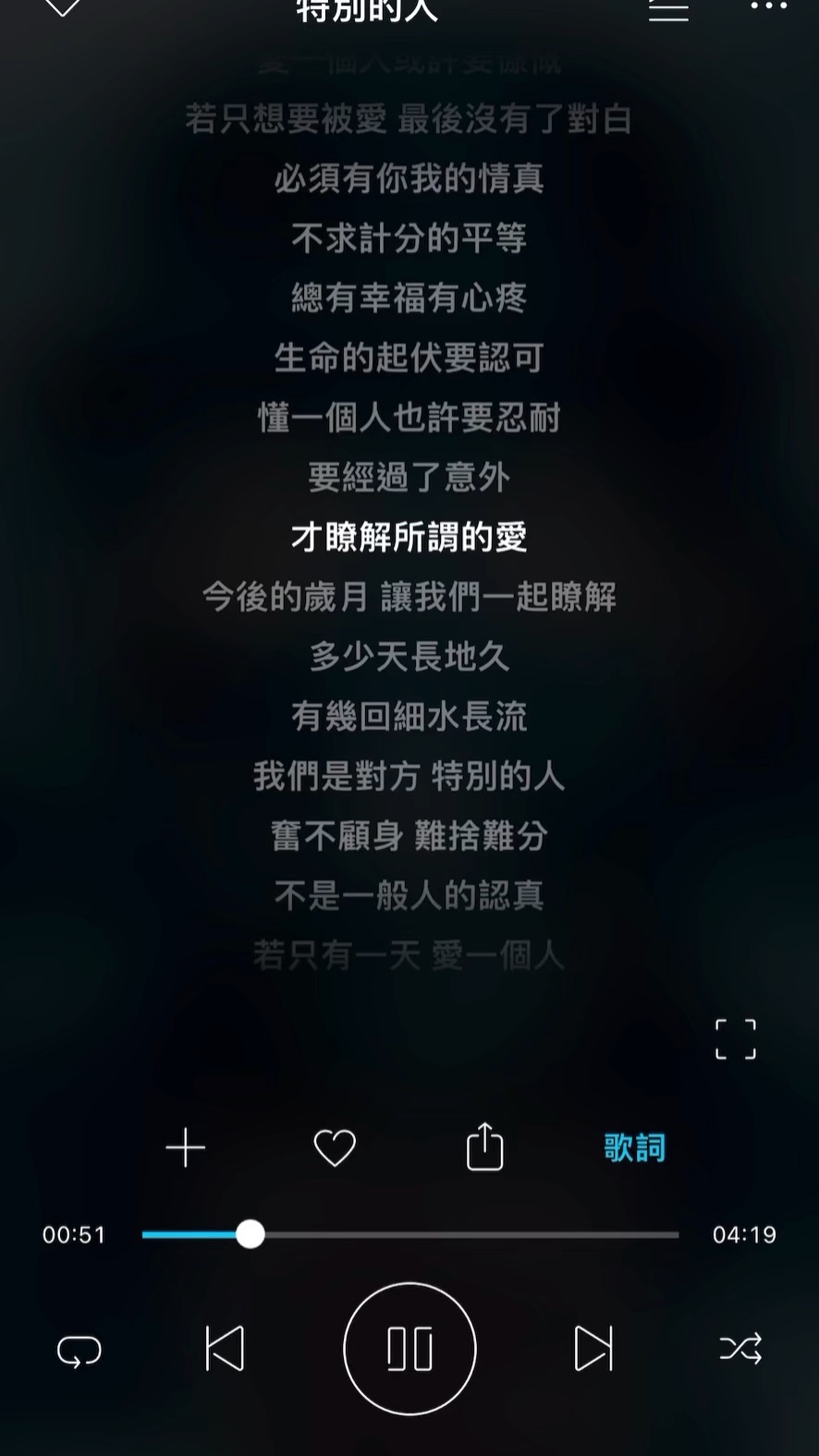Toggle shuffle playback mode
The height and width of the screenshot is (1456, 819).
(740, 1349)
